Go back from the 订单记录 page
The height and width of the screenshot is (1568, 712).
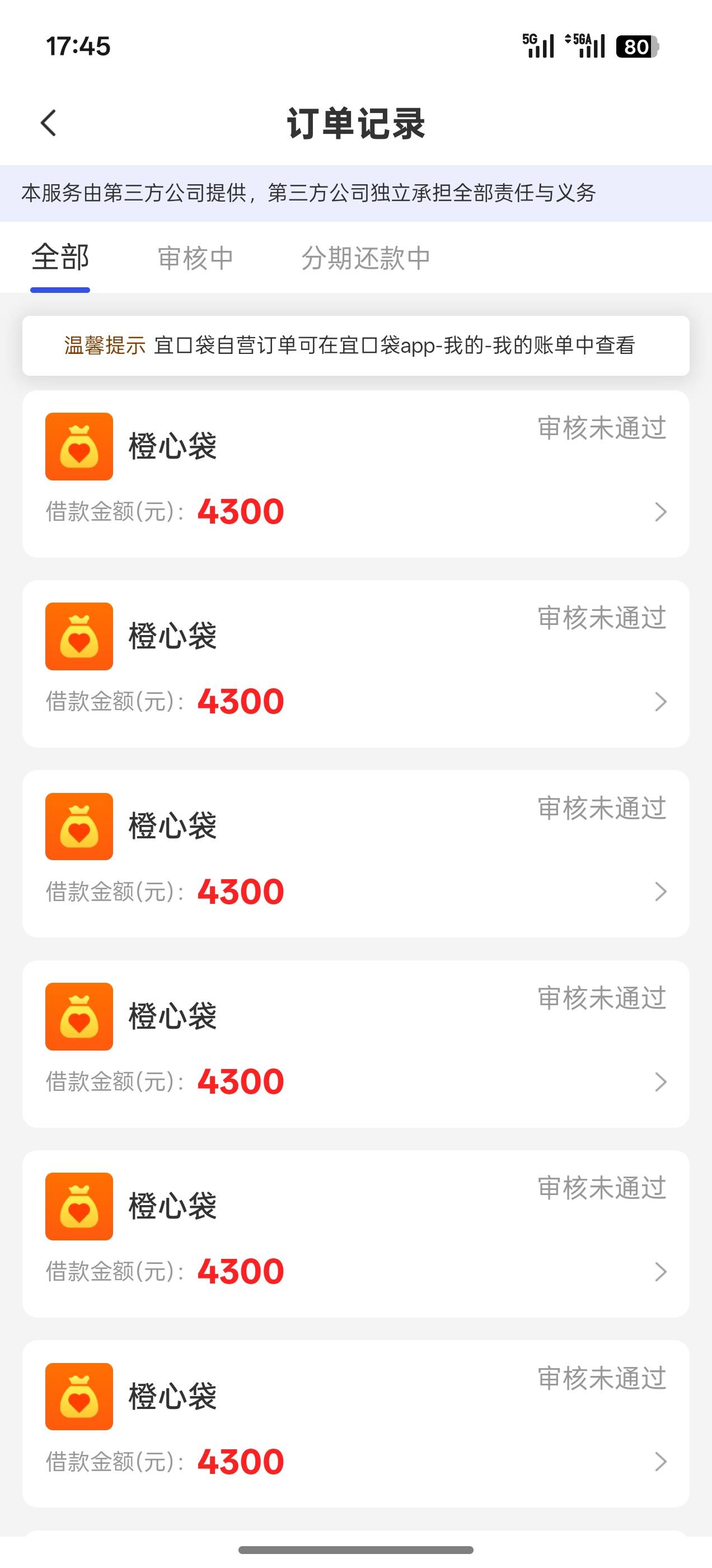point(49,123)
